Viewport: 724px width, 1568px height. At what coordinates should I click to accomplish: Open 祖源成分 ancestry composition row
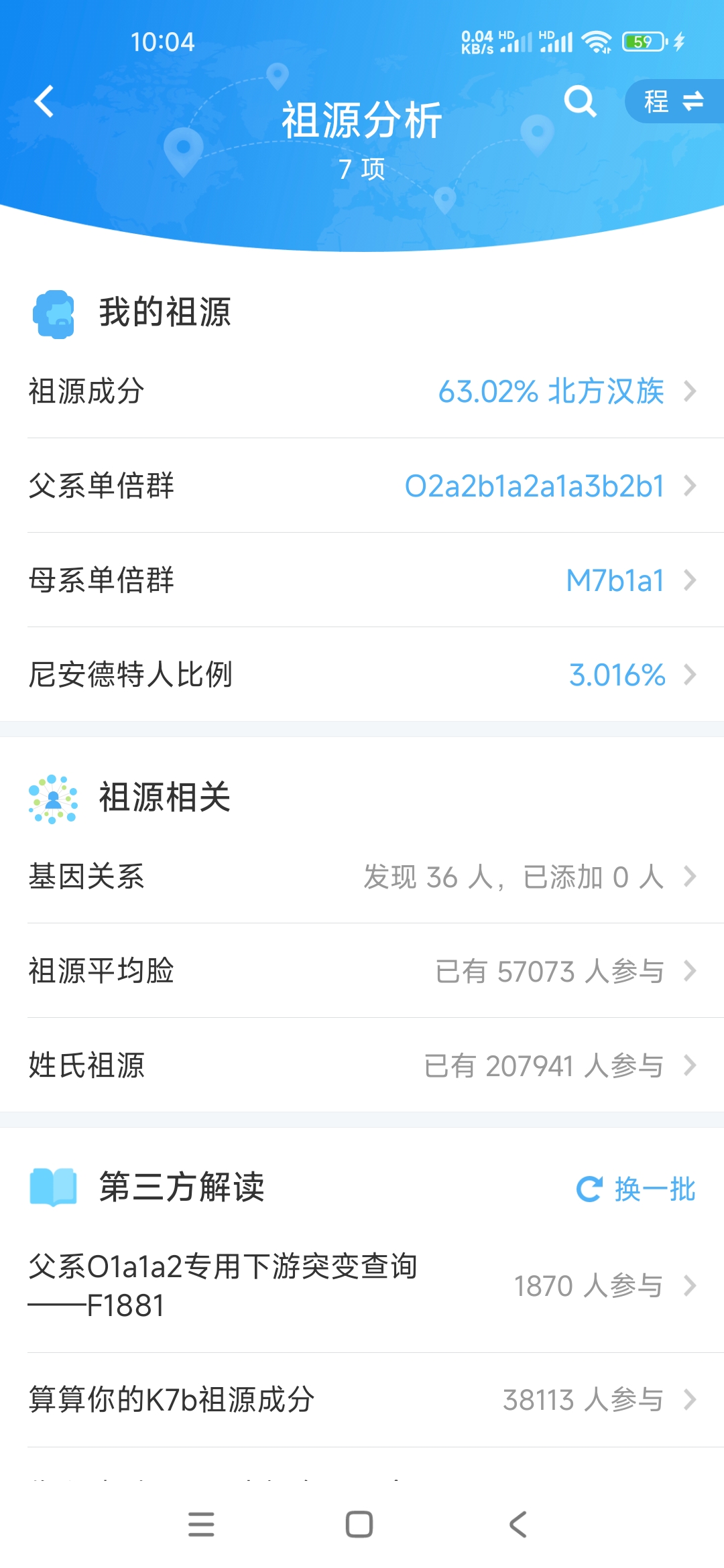point(362,391)
